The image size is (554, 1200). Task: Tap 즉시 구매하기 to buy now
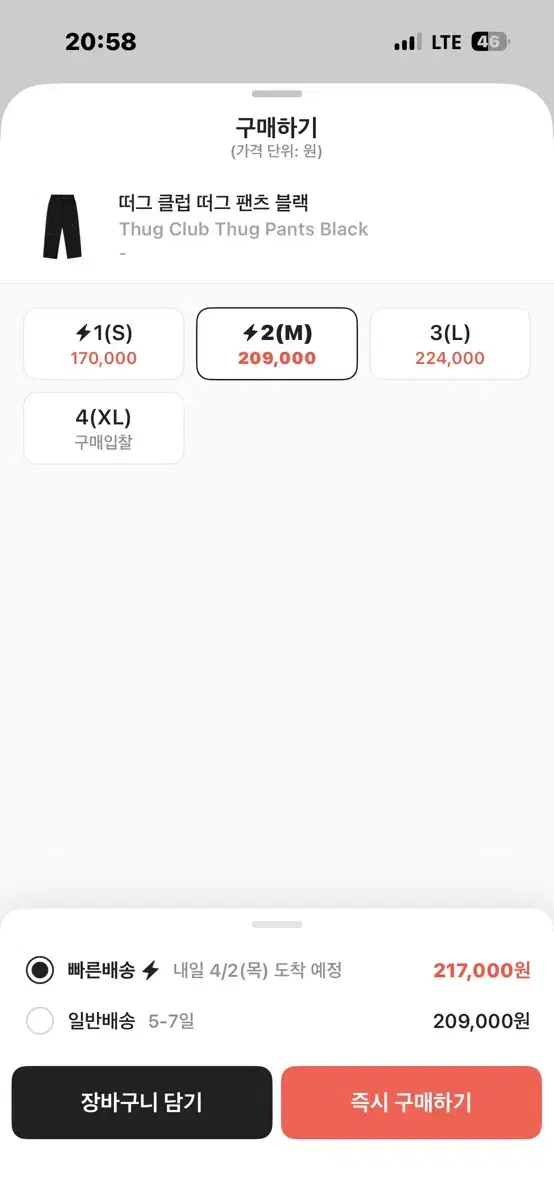[411, 1102]
